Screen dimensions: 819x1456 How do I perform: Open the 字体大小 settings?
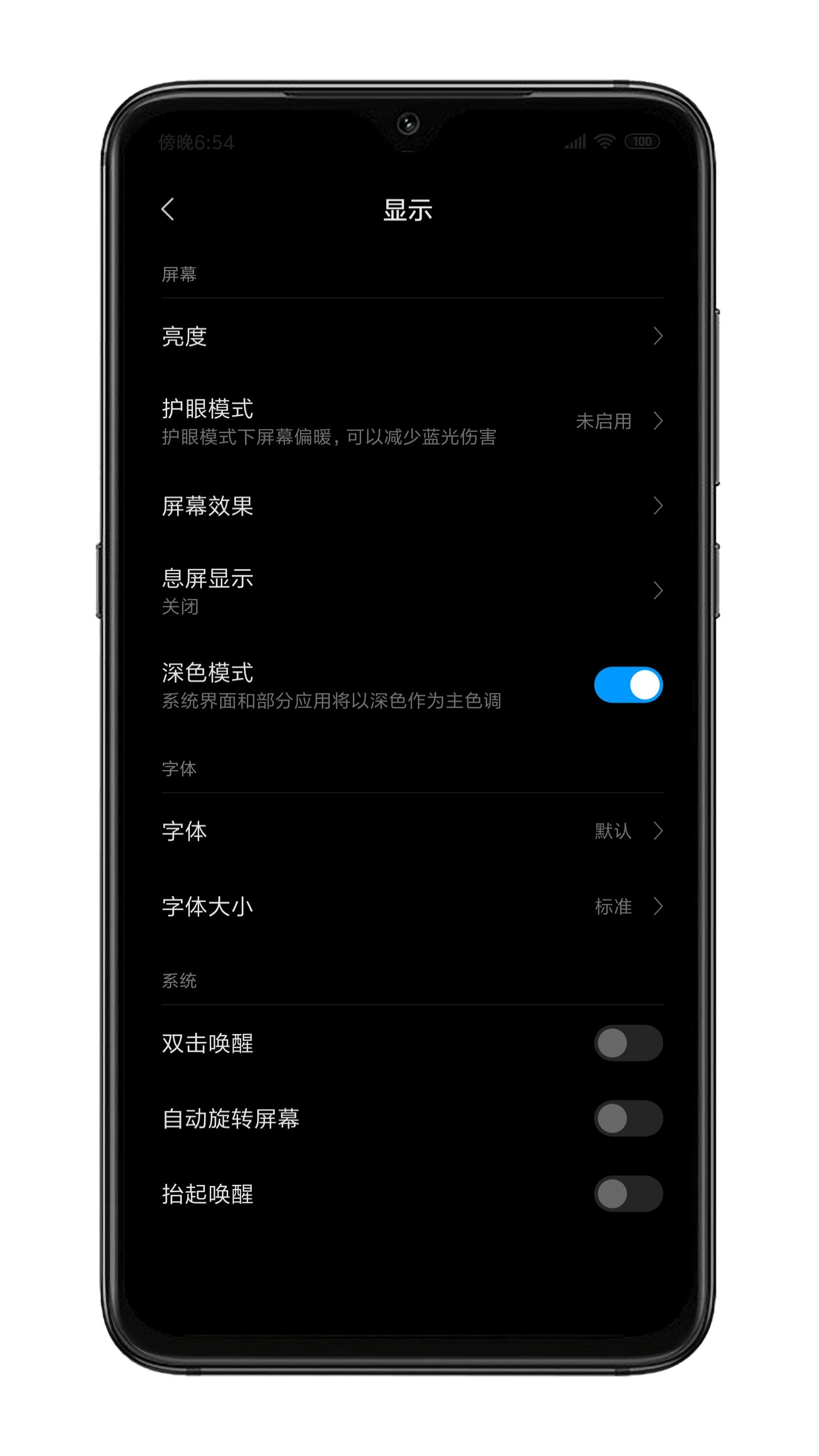412,906
